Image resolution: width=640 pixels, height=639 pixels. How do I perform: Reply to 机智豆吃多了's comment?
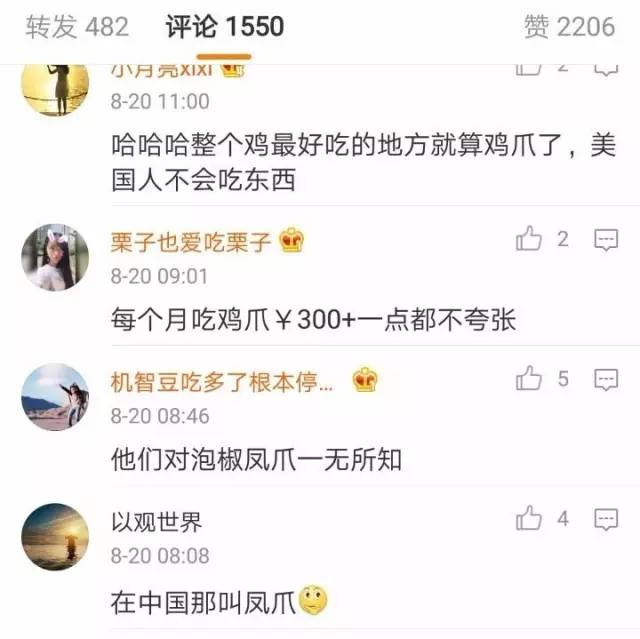[606, 379]
